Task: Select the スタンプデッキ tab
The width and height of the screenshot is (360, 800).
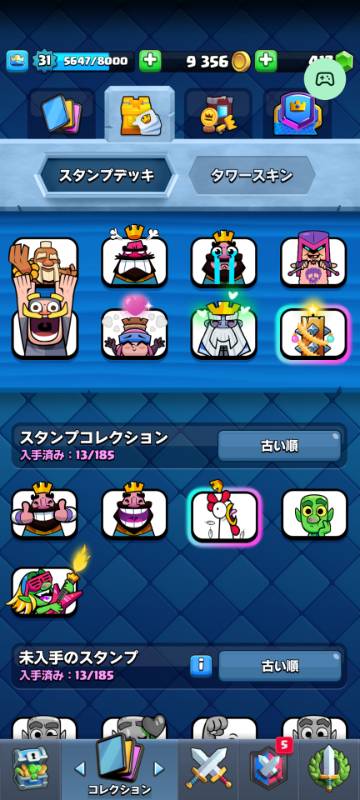Action: click(106, 176)
